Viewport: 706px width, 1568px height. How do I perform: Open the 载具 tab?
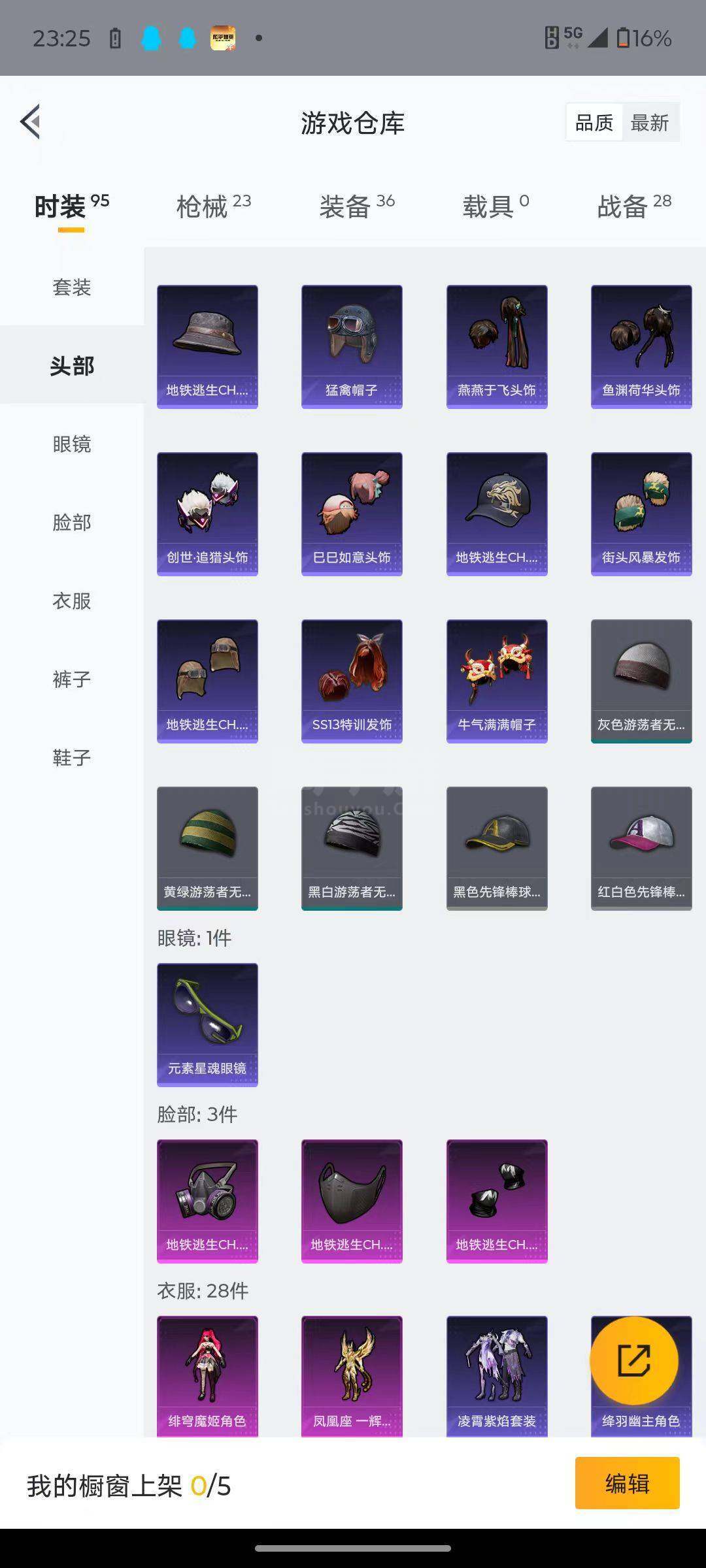click(496, 206)
